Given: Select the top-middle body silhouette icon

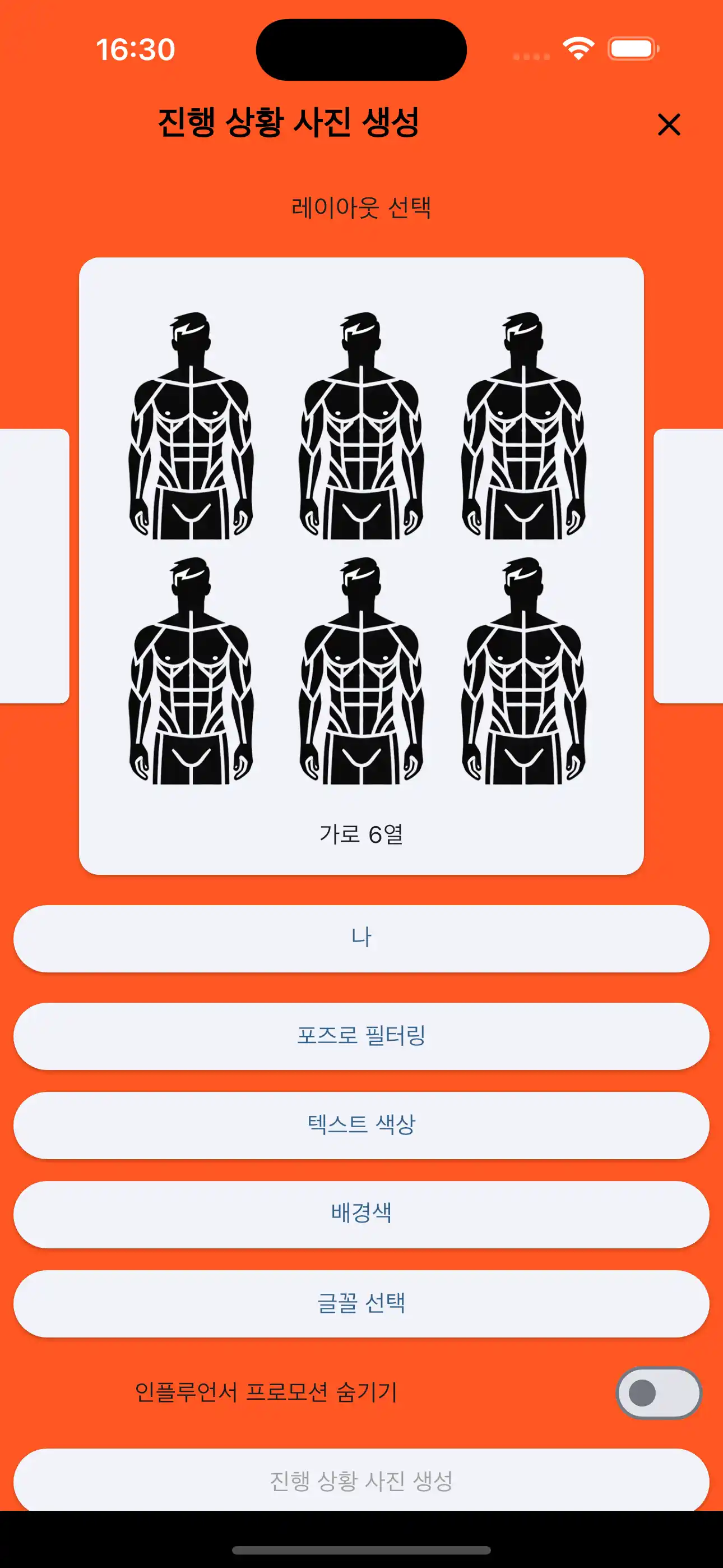Looking at the screenshot, I should (x=361, y=426).
